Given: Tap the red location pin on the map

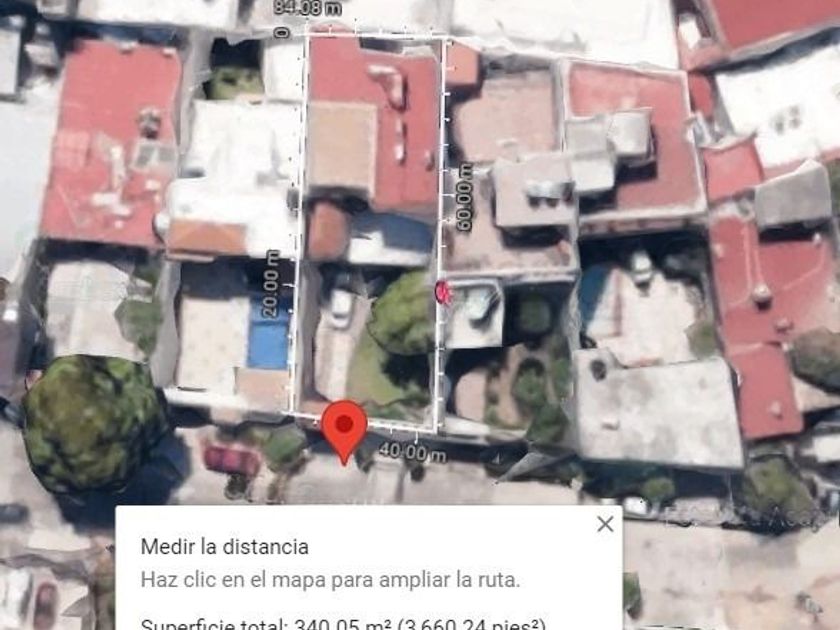Looking at the screenshot, I should [345, 426].
